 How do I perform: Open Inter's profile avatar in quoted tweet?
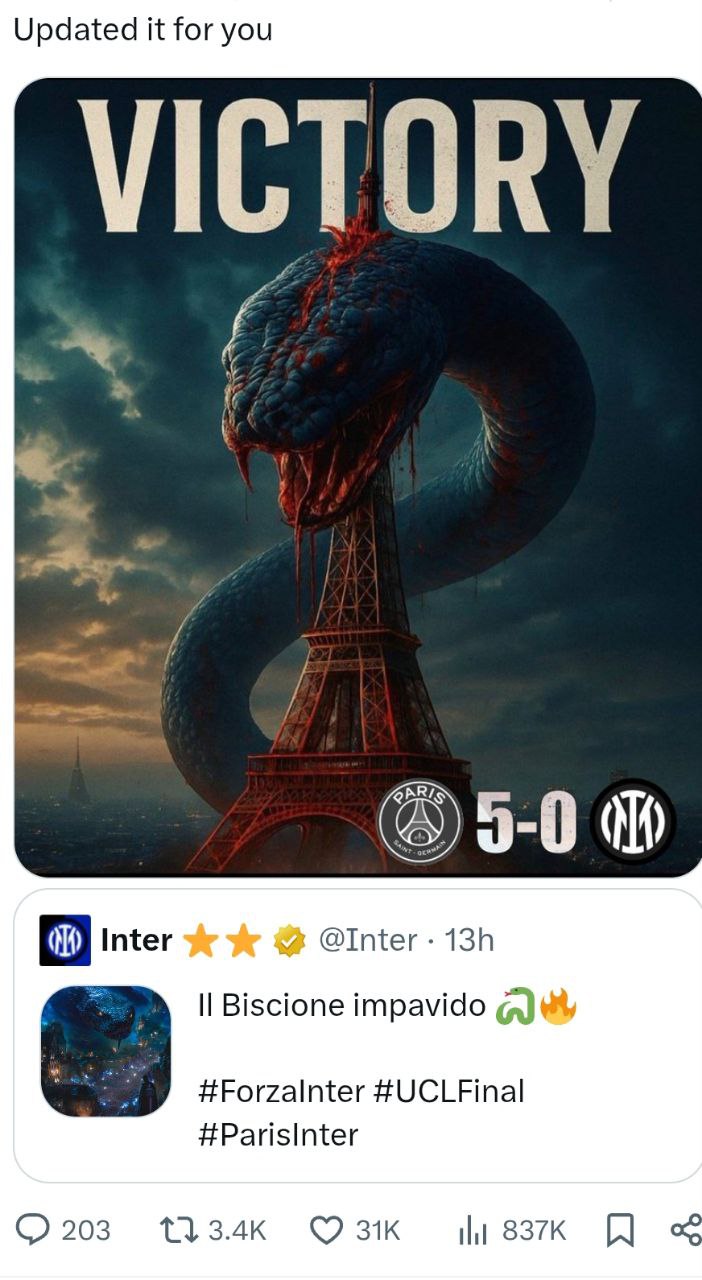pos(65,940)
